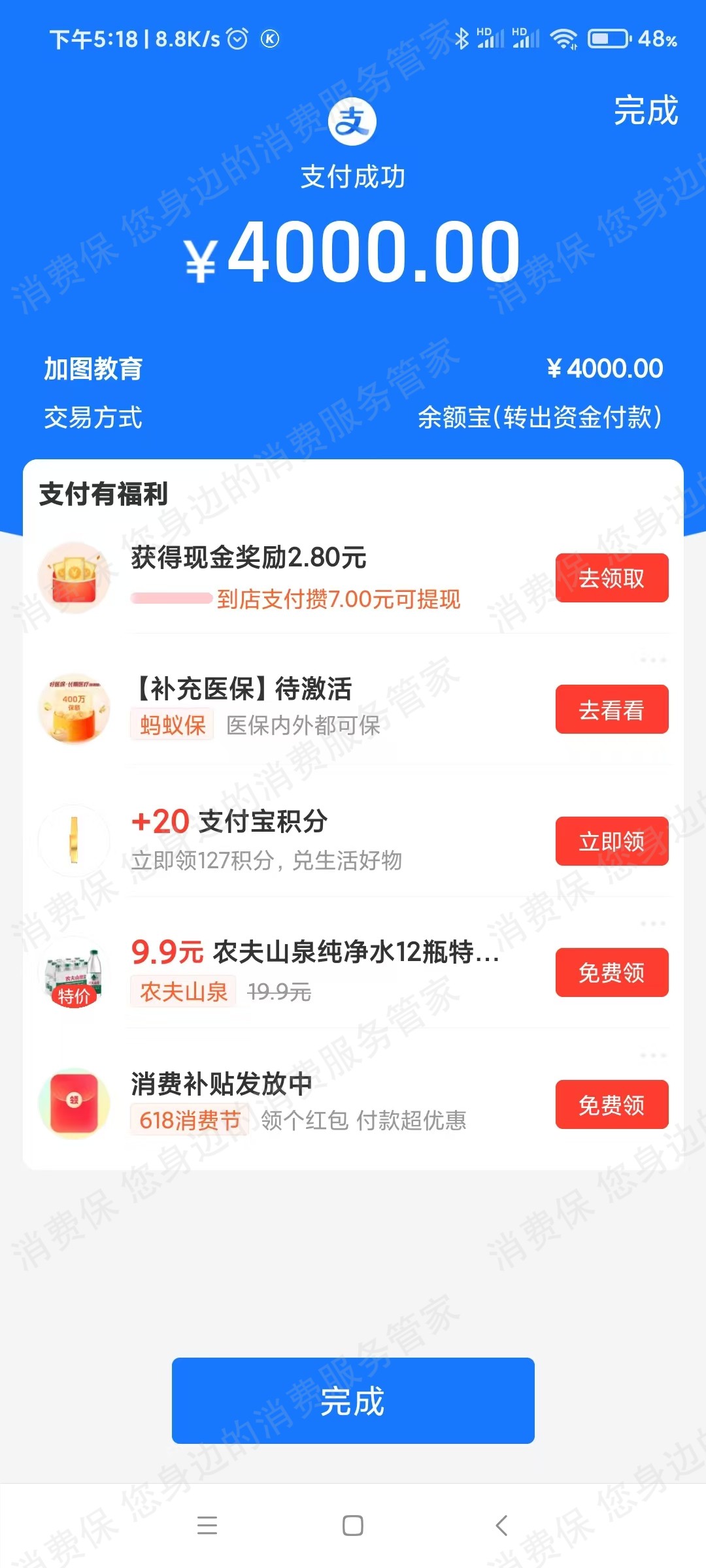Go back using system navigation bar
The image size is (706, 1568).
coord(501,1526)
